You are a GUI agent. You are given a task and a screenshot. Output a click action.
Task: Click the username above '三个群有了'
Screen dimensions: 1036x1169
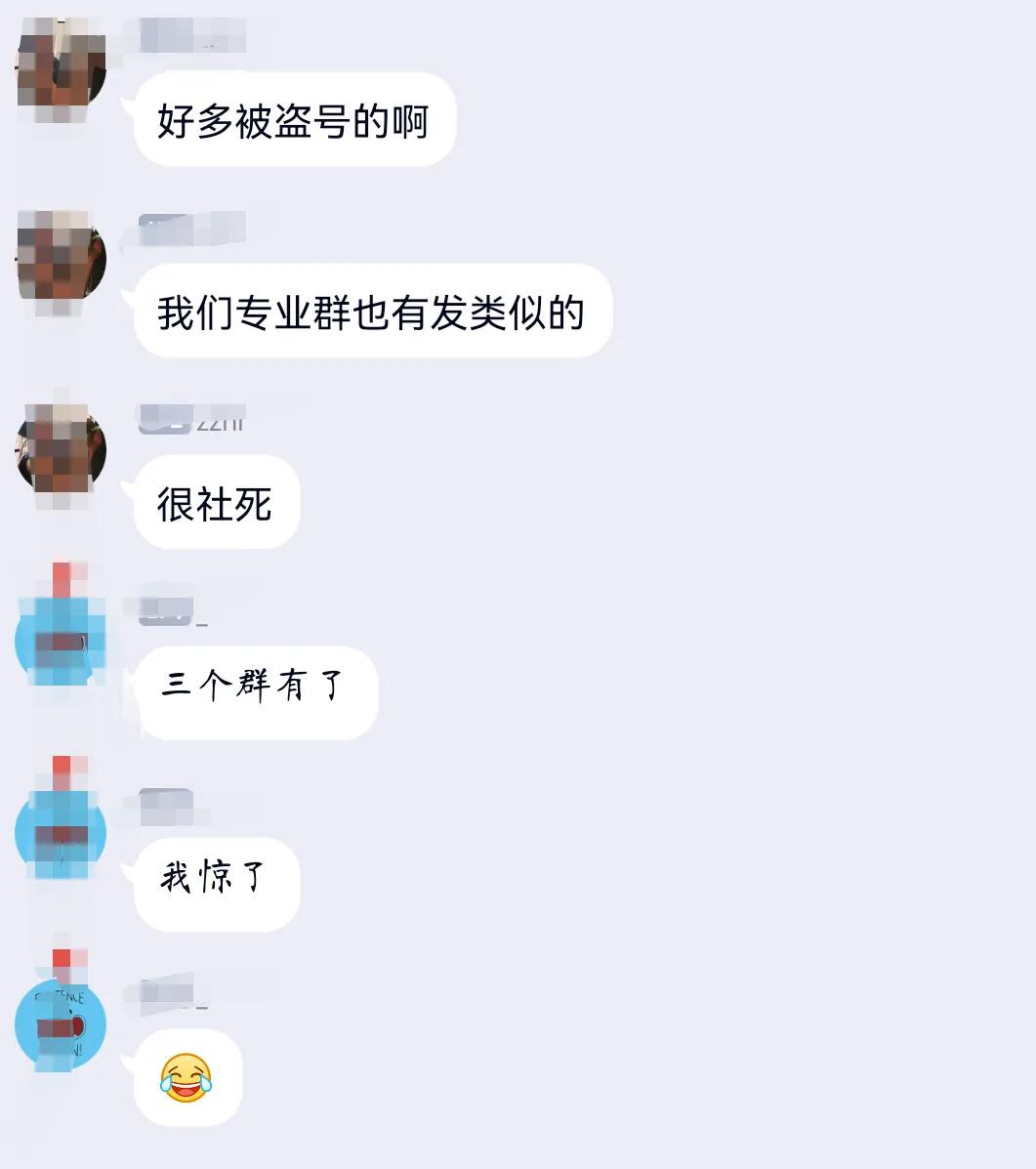tap(171, 605)
